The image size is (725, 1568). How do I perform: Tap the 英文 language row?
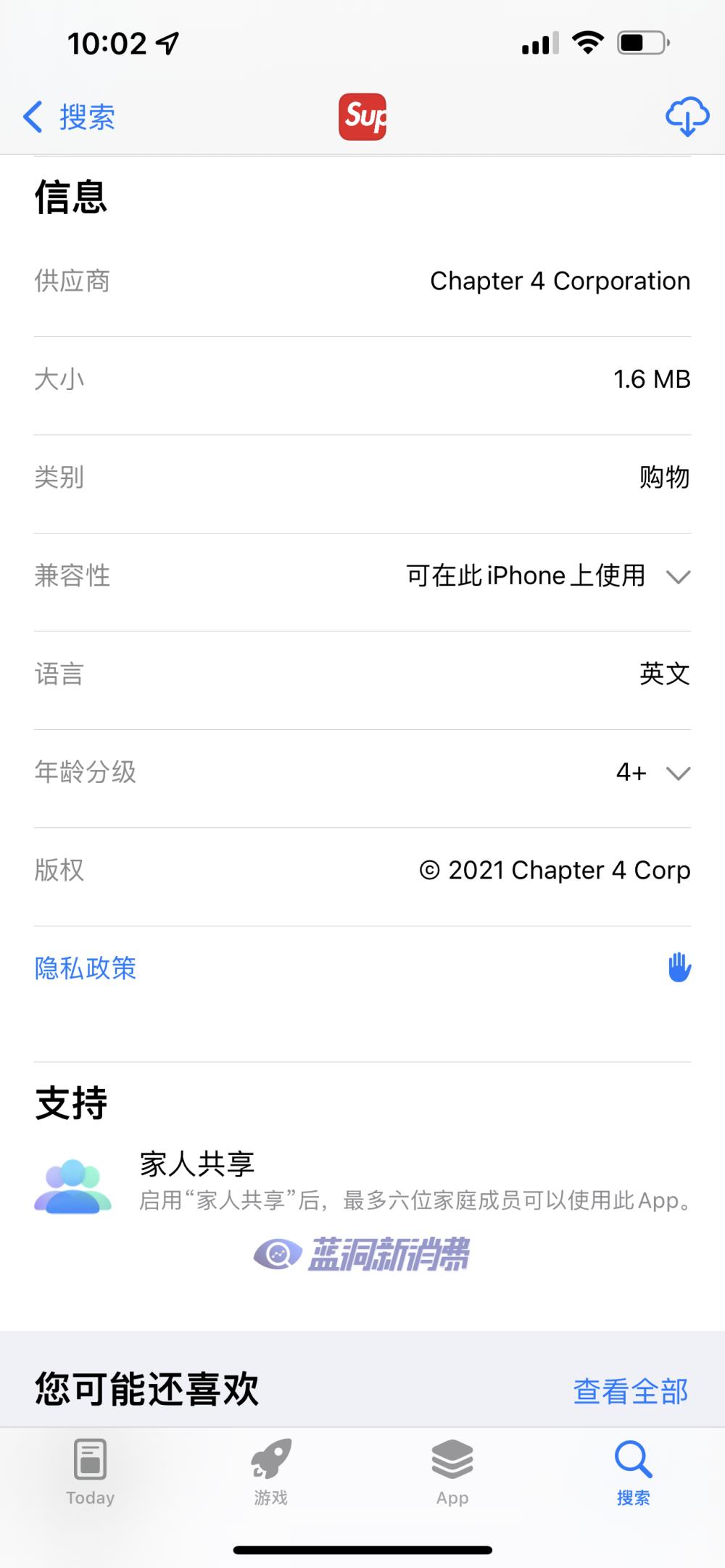click(362, 674)
